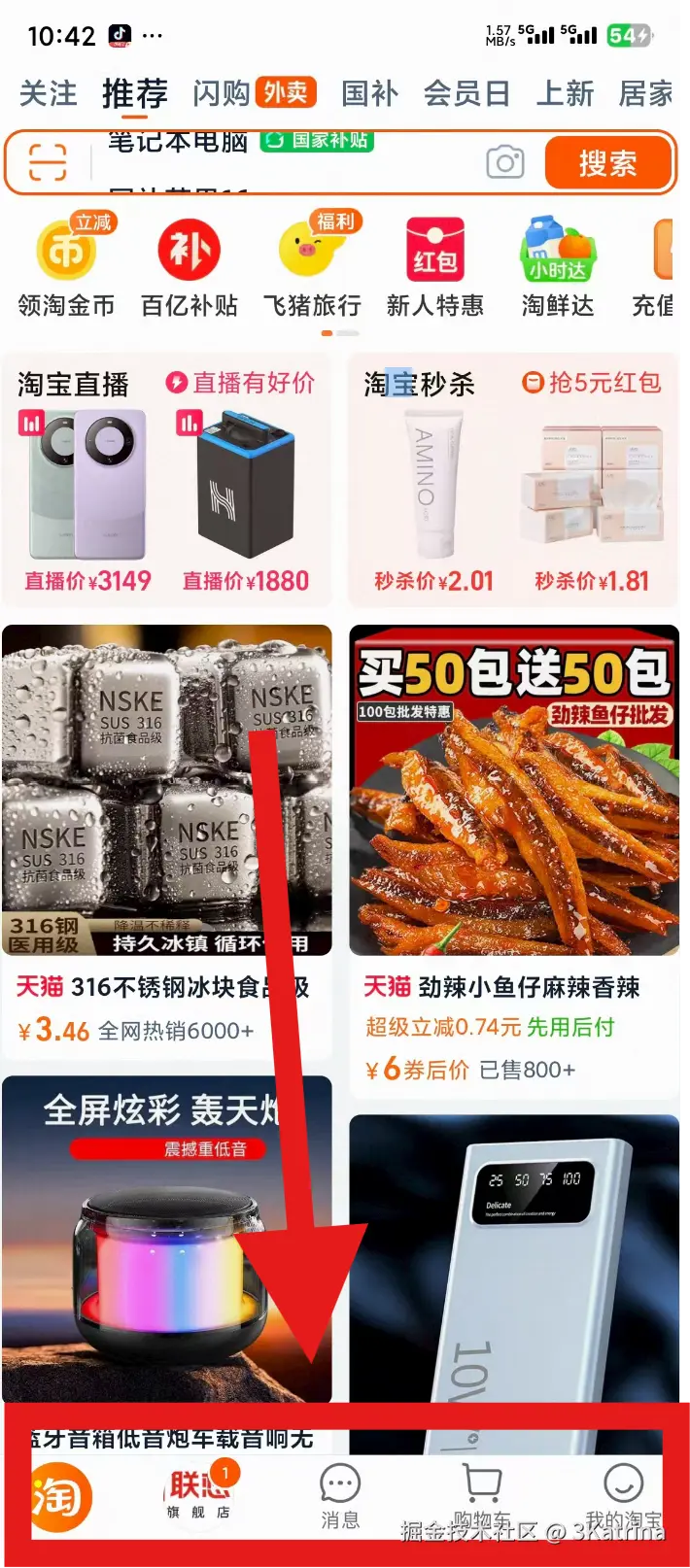Open the 淘宝秒杀 card
690x1568 pixels.
pos(512,481)
